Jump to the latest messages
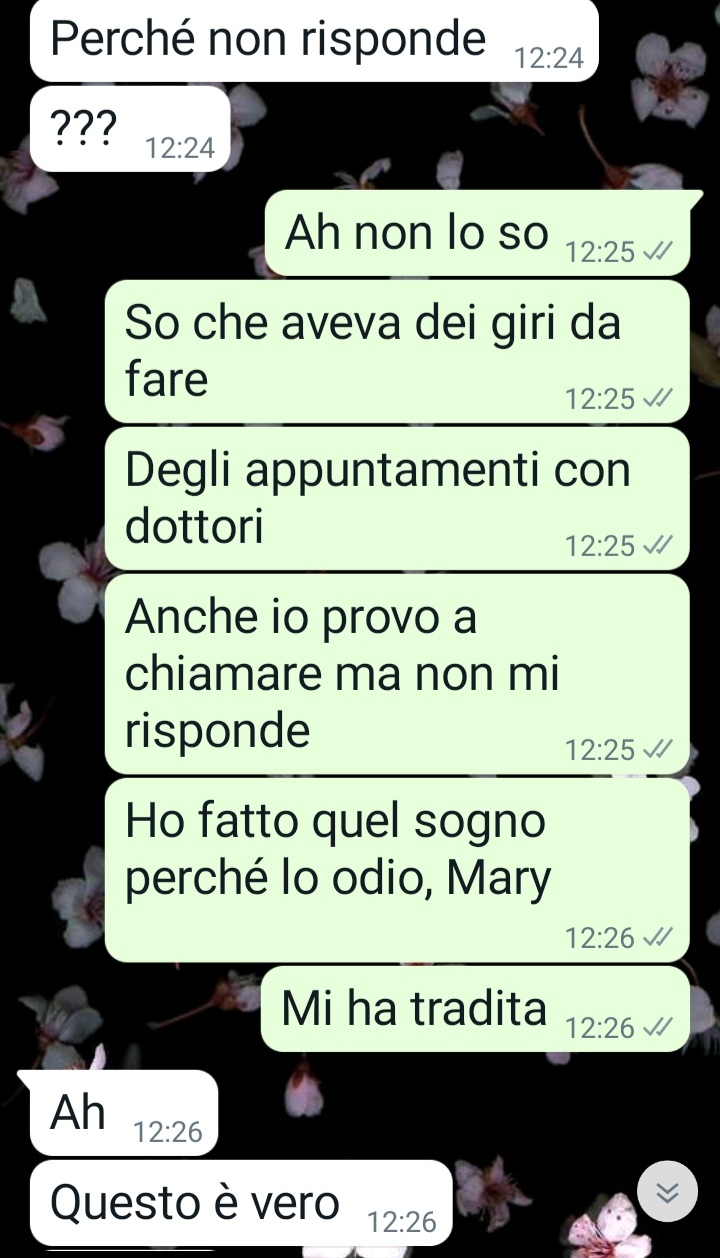Image resolution: width=720 pixels, height=1258 pixels. 667,1191
